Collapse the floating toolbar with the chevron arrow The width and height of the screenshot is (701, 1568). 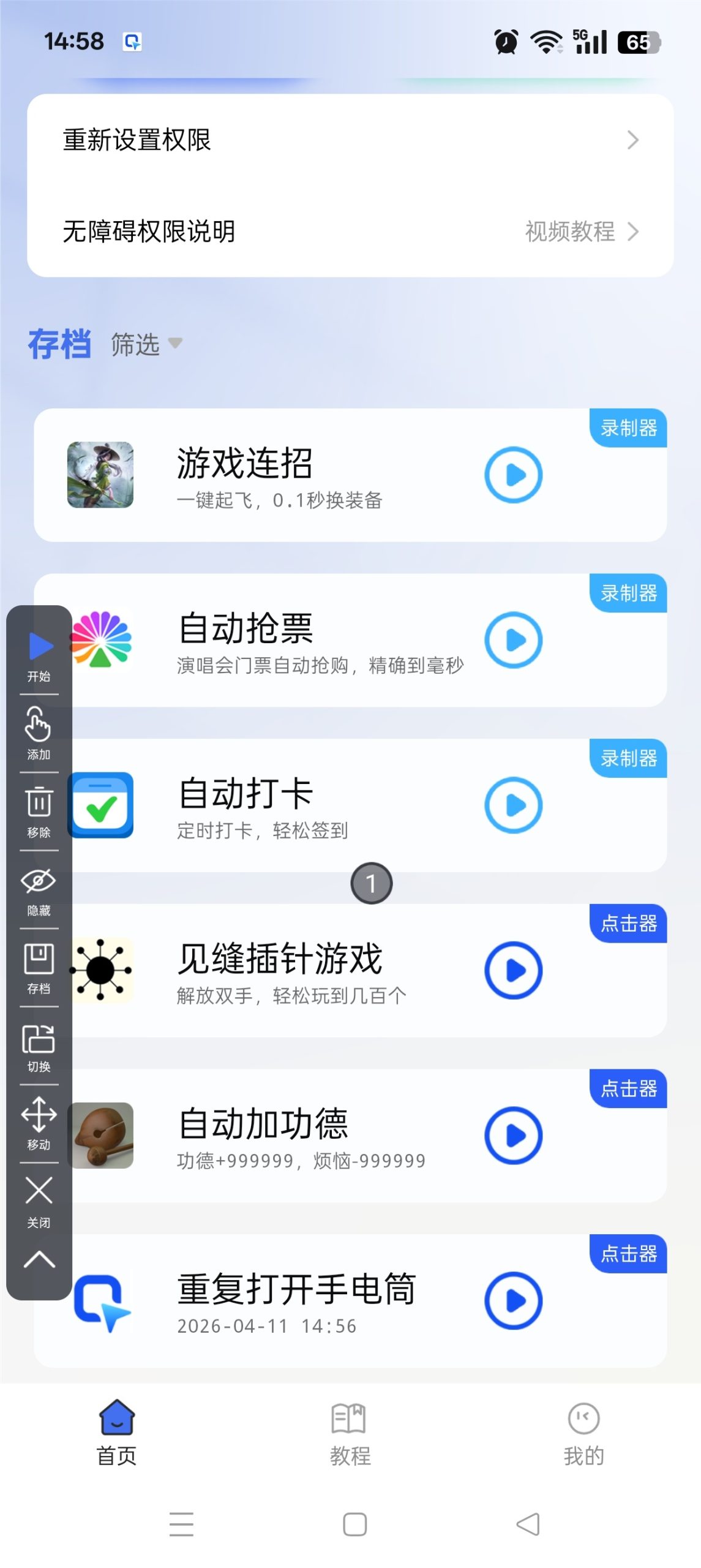coord(38,1262)
